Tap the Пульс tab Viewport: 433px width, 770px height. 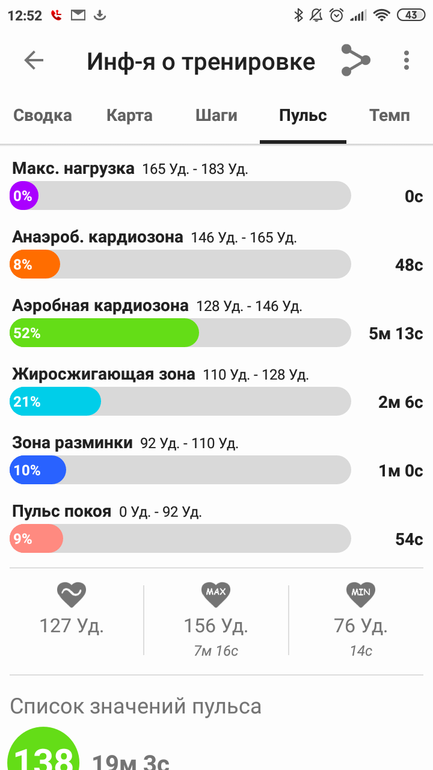click(303, 116)
